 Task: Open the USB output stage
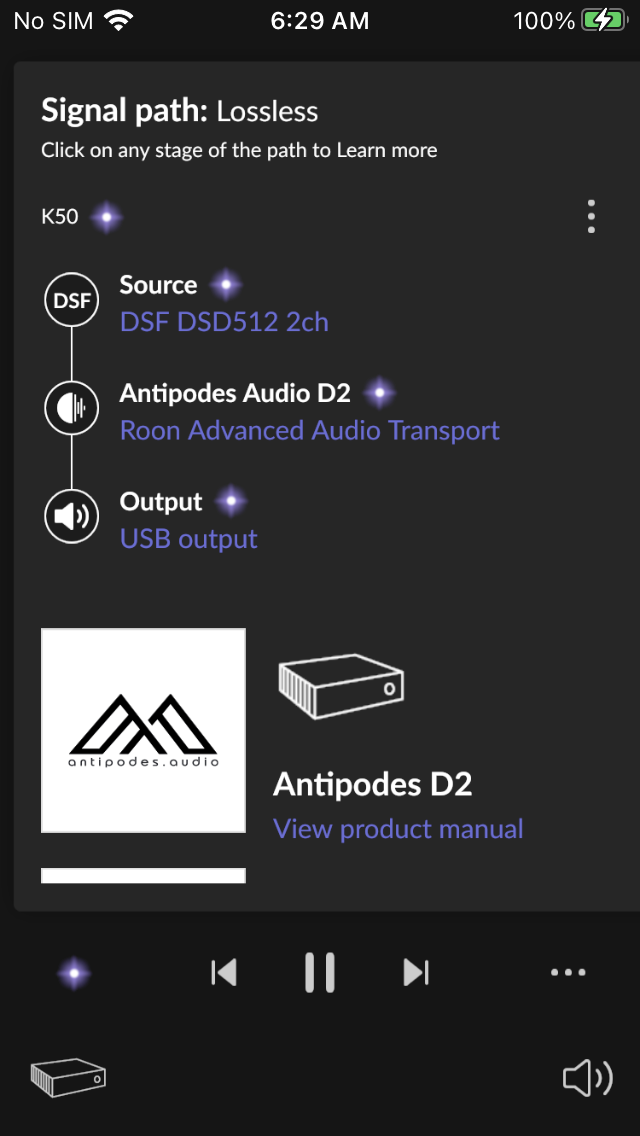pos(188,539)
